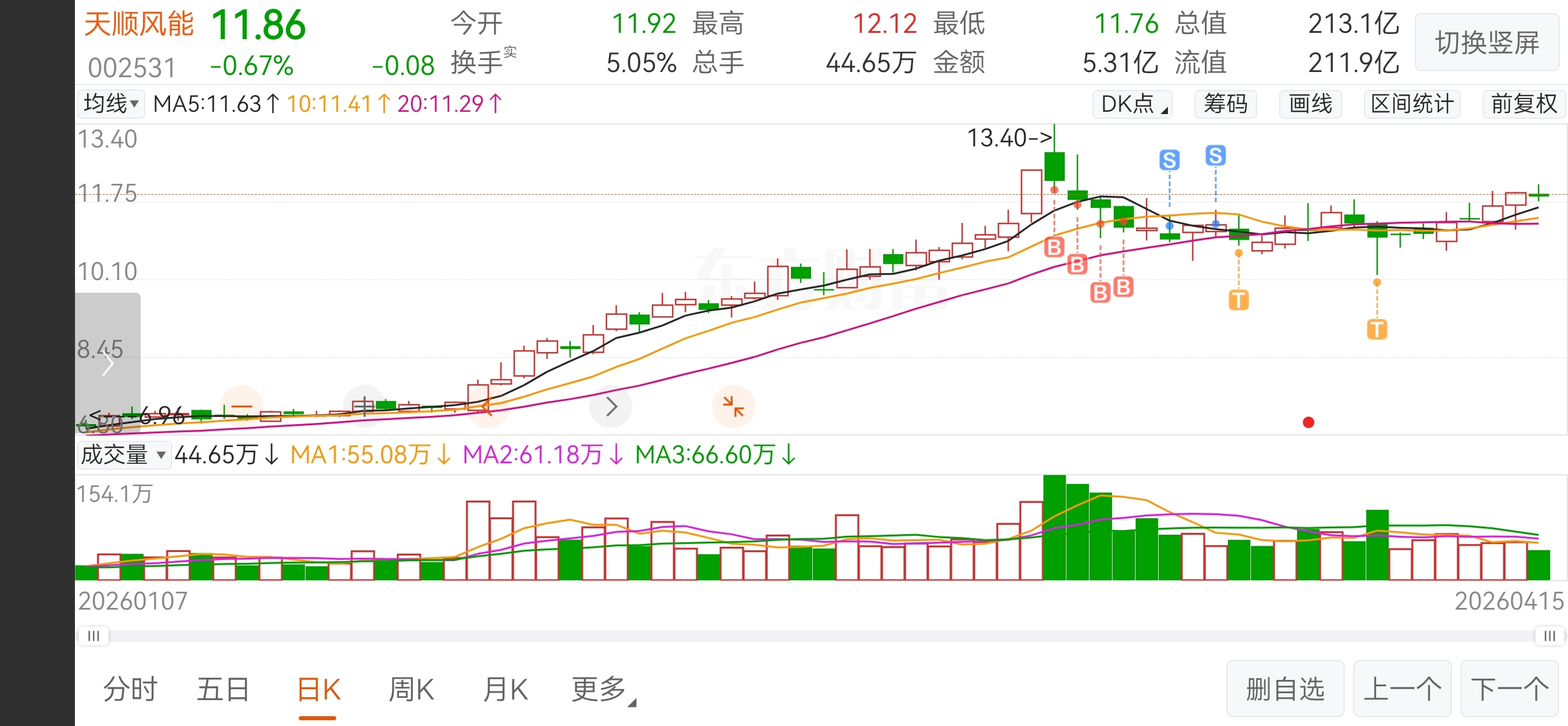Expand 更多 chart period options

[604, 690]
